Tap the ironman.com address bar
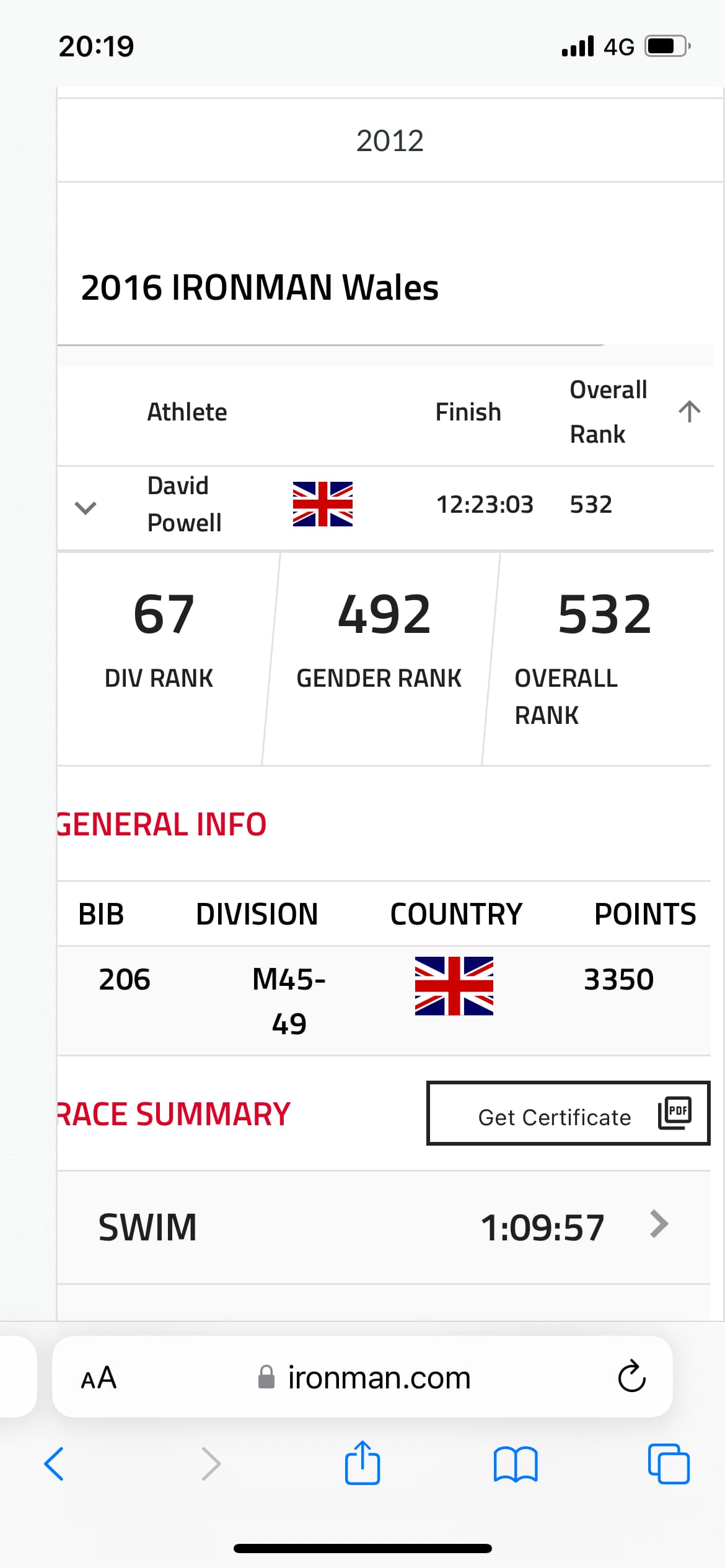Viewport: 725px width, 1568px height. (x=362, y=1377)
